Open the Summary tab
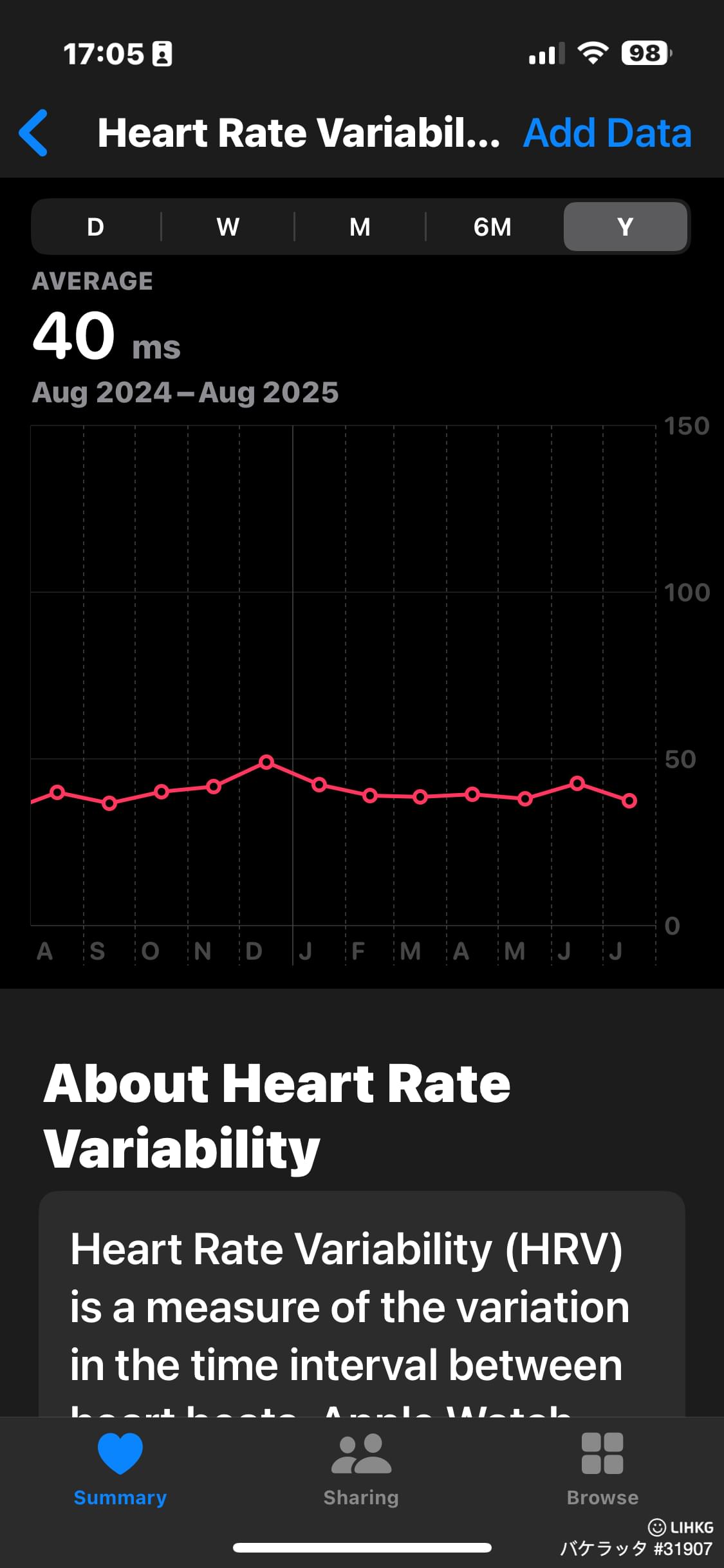This screenshot has height=1568, width=724. point(120,1470)
